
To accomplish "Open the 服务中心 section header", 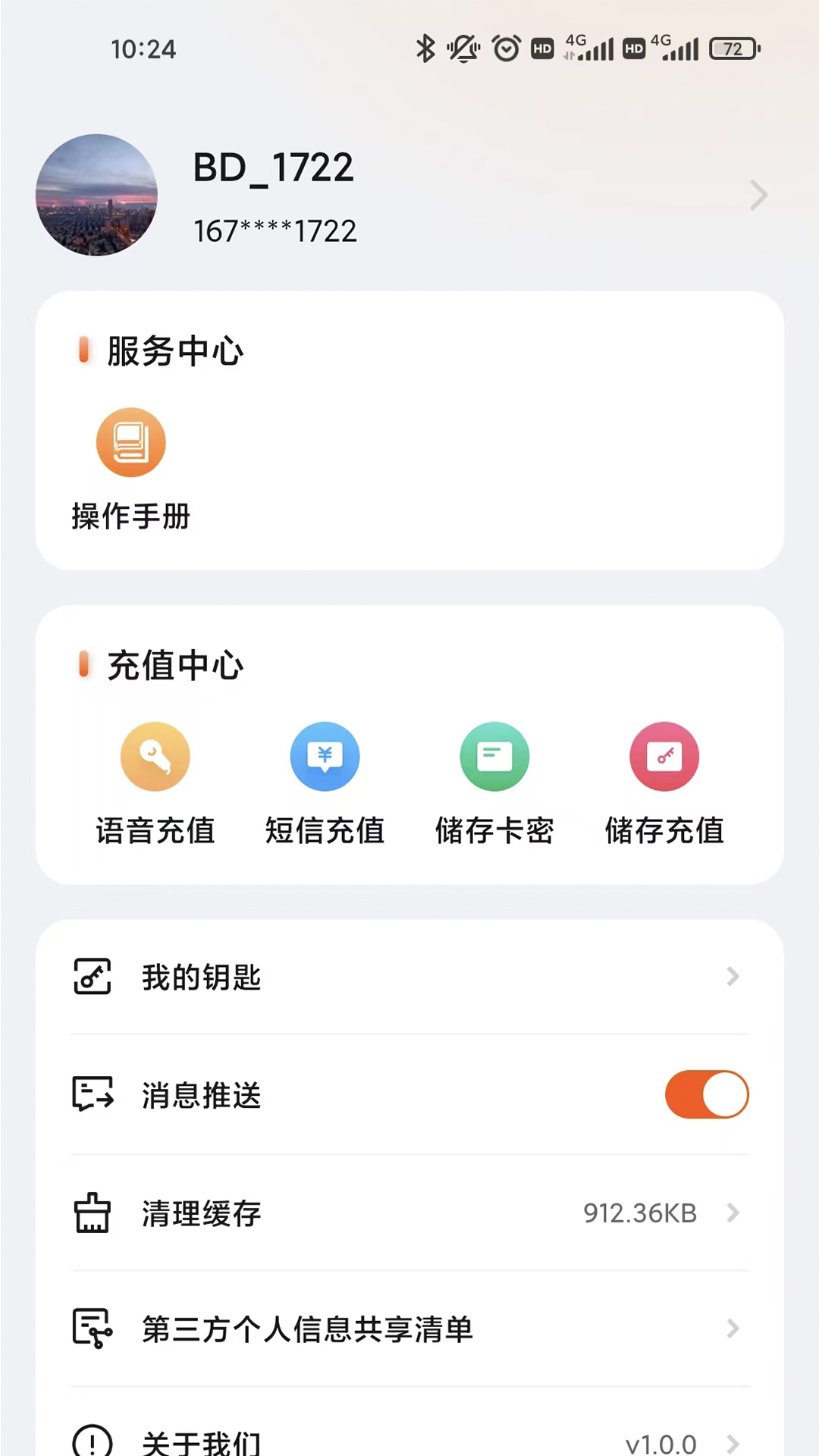I will click(x=174, y=350).
